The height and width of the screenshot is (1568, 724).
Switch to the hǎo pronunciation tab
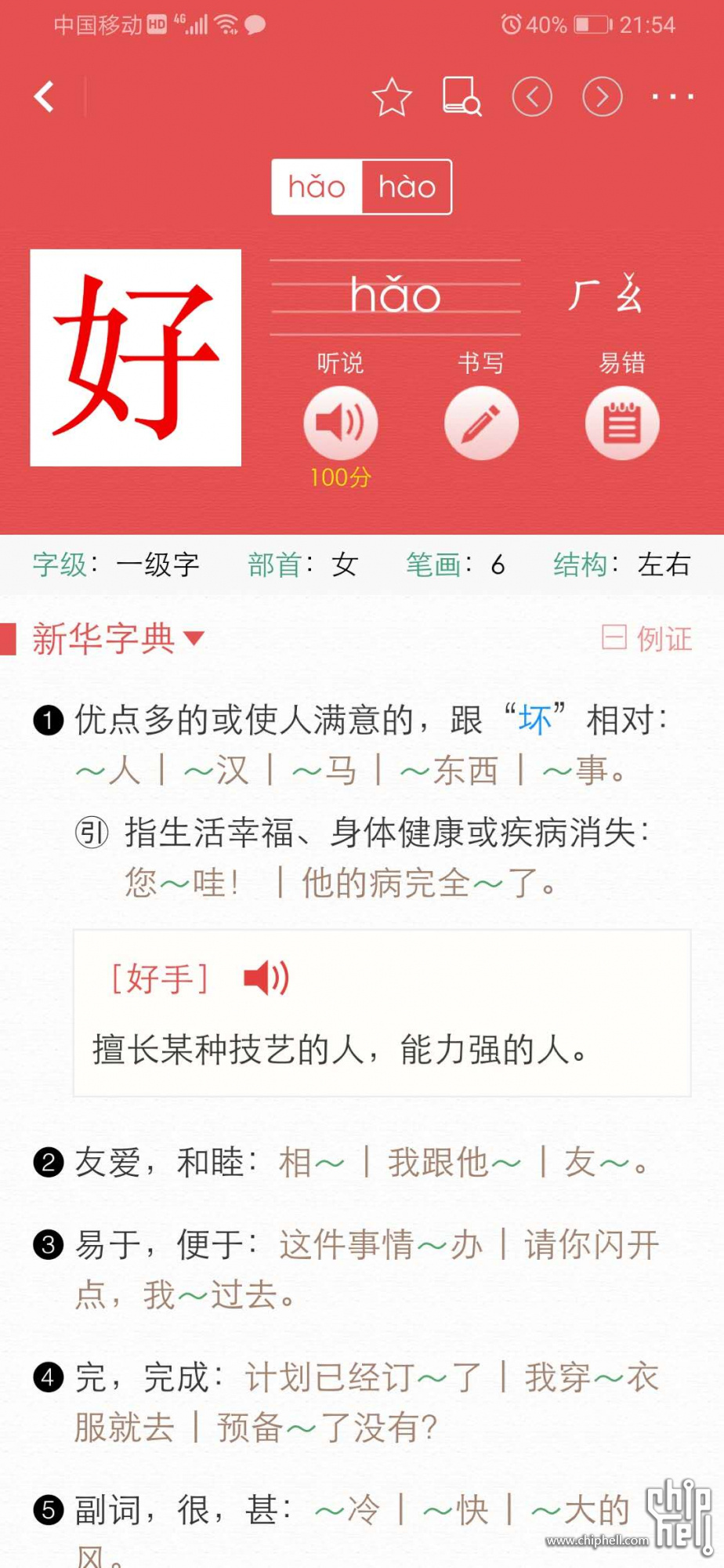point(317,187)
